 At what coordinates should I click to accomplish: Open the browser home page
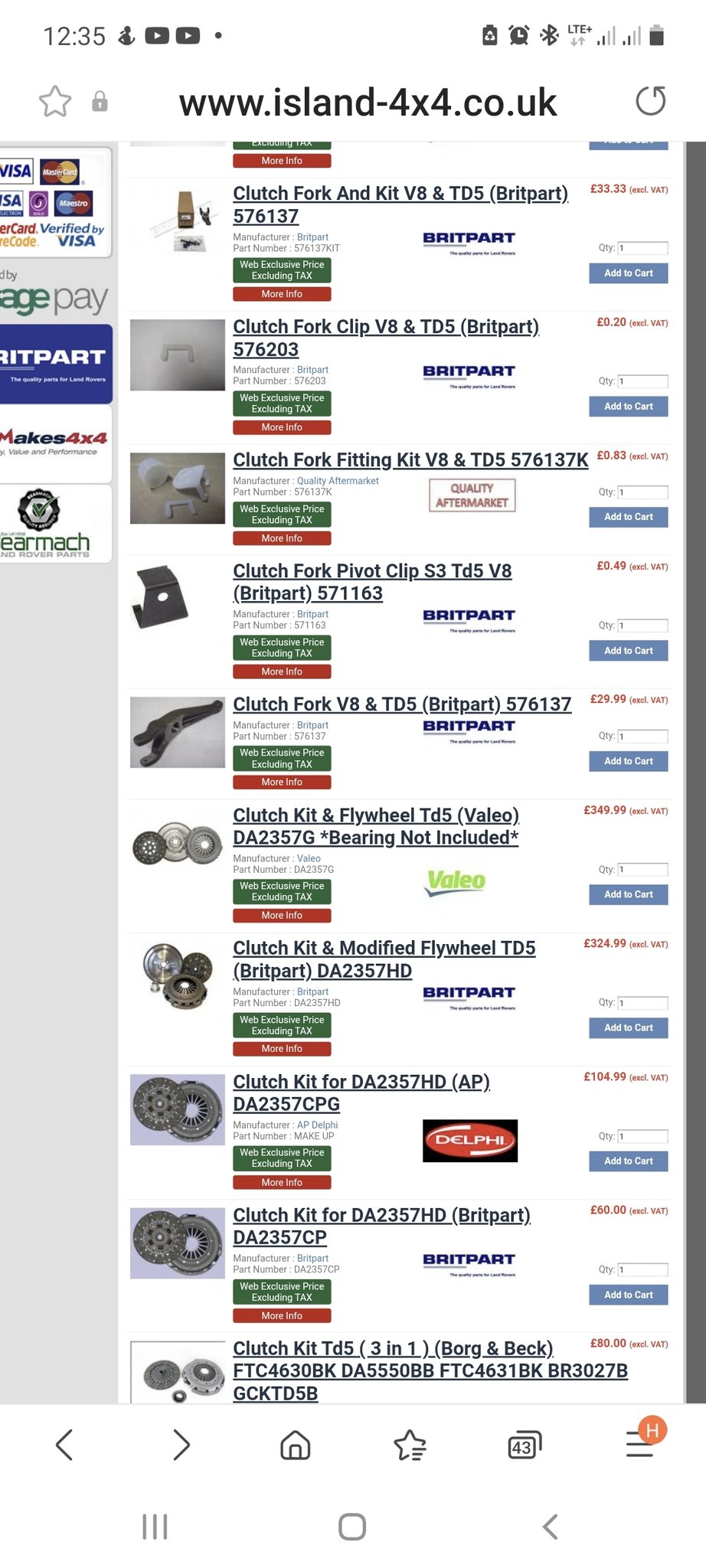pyautogui.click(x=295, y=1445)
